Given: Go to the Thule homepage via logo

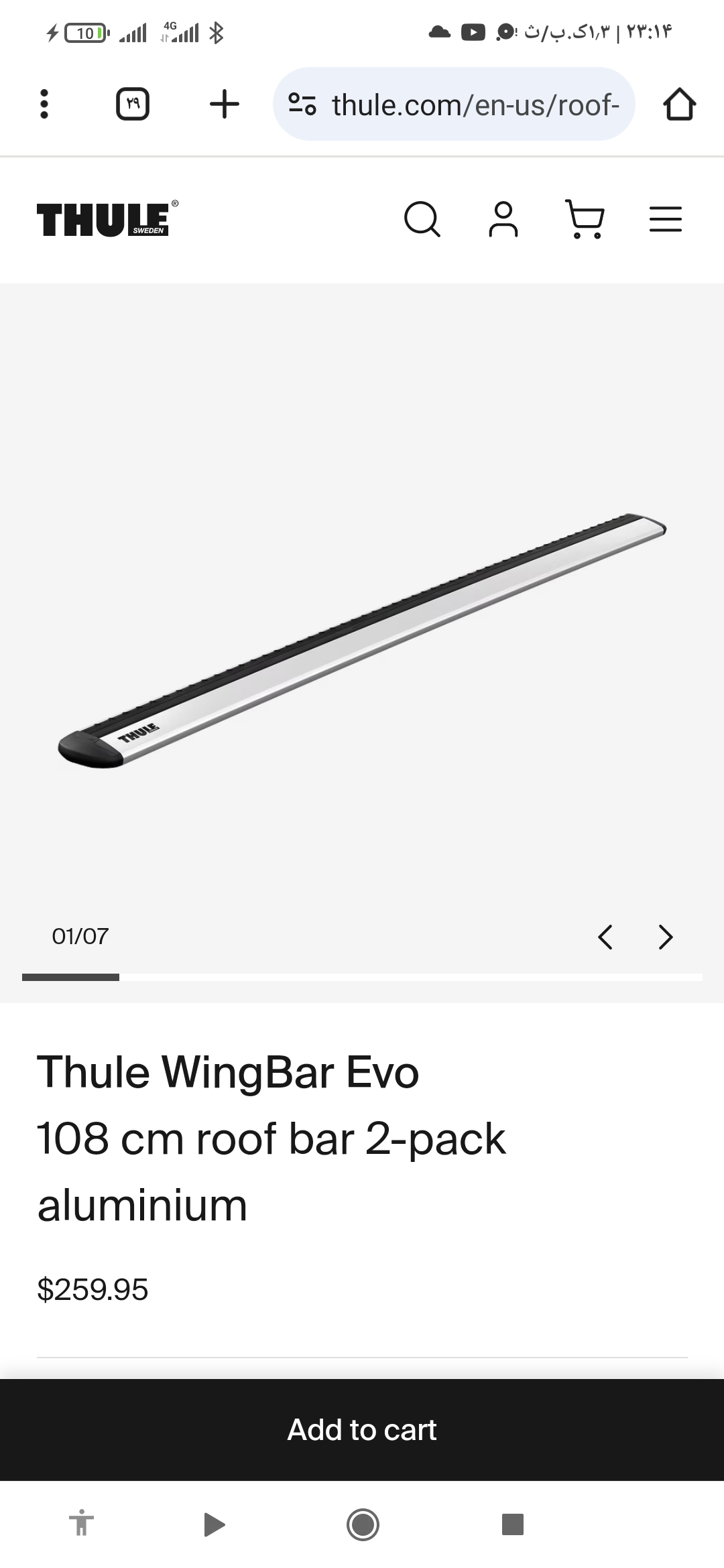Looking at the screenshot, I should point(107,219).
